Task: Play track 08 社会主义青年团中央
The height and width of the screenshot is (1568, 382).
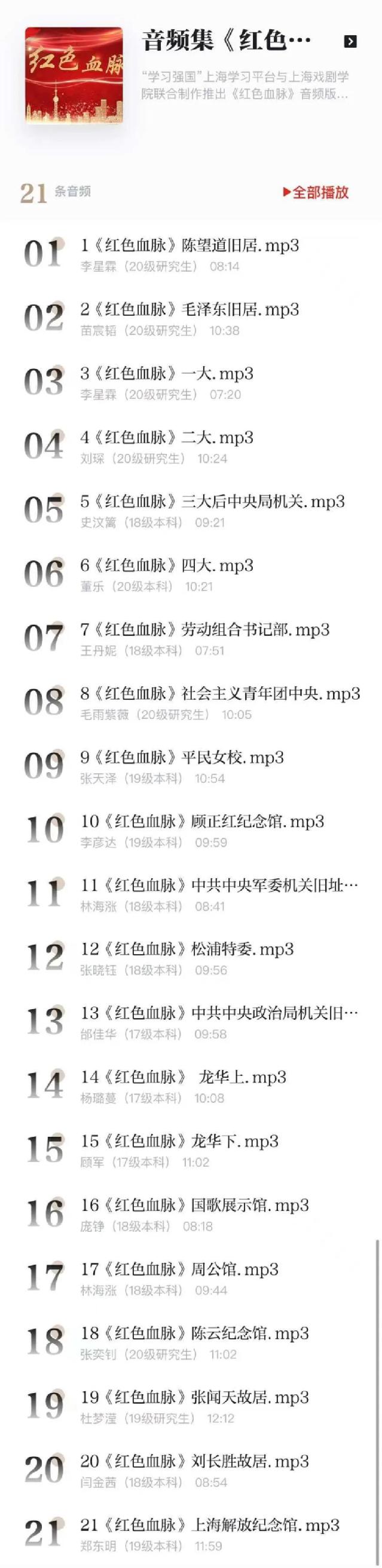Action: (220, 693)
